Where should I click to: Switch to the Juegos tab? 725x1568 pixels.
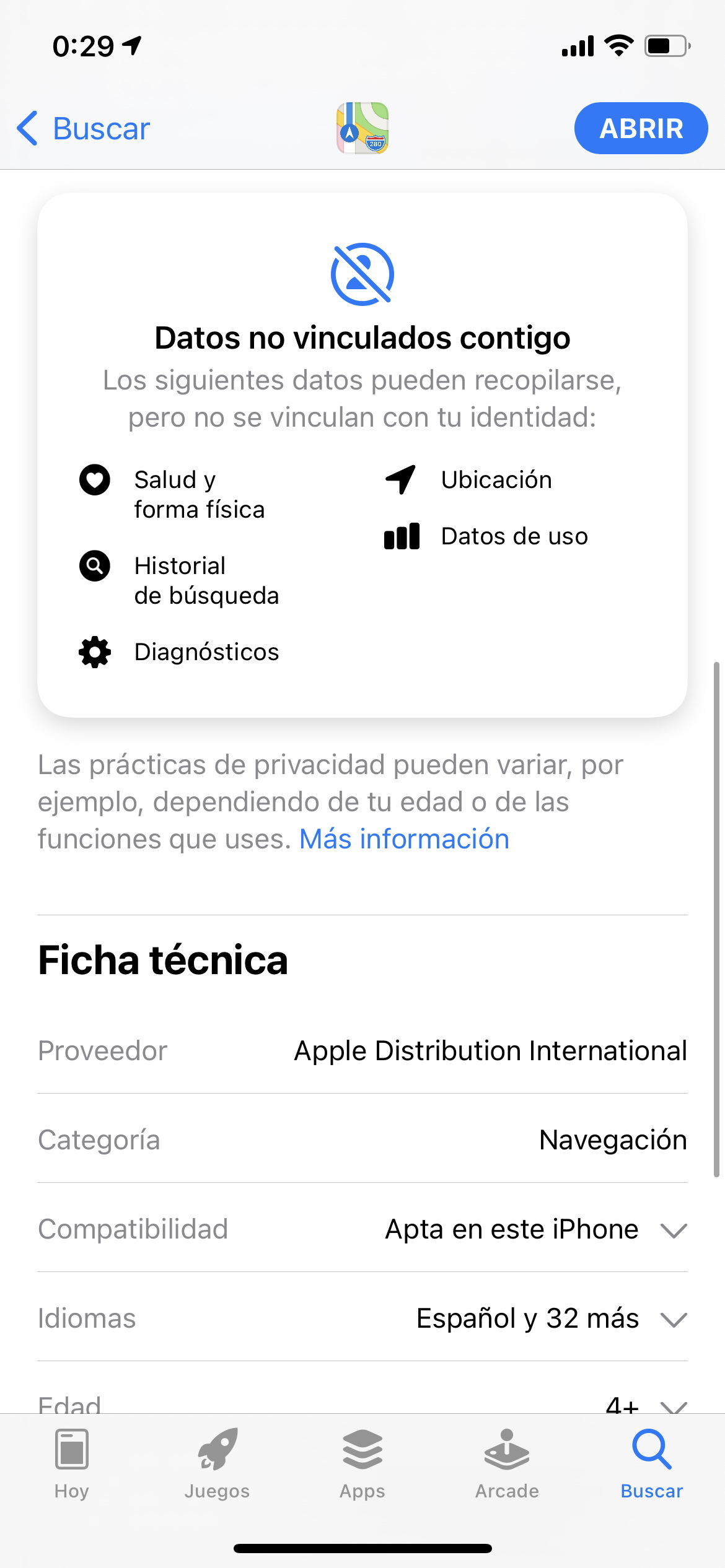tap(217, 1464)
